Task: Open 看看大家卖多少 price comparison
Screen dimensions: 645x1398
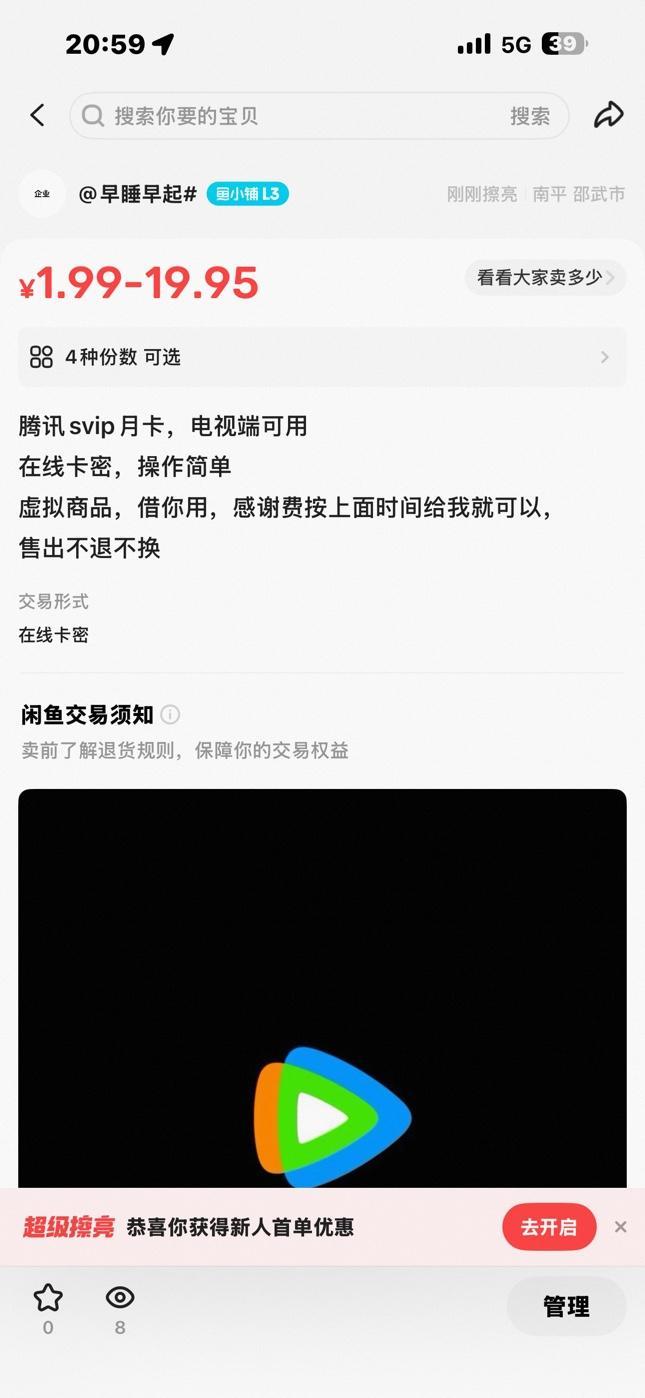Action: pos(545,278)
